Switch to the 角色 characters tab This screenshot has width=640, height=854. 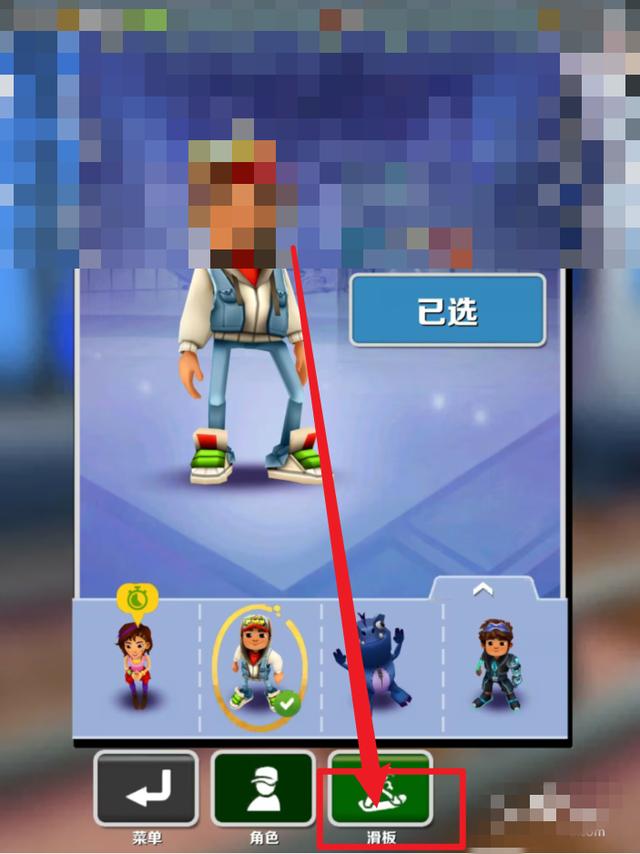[262, 790]
